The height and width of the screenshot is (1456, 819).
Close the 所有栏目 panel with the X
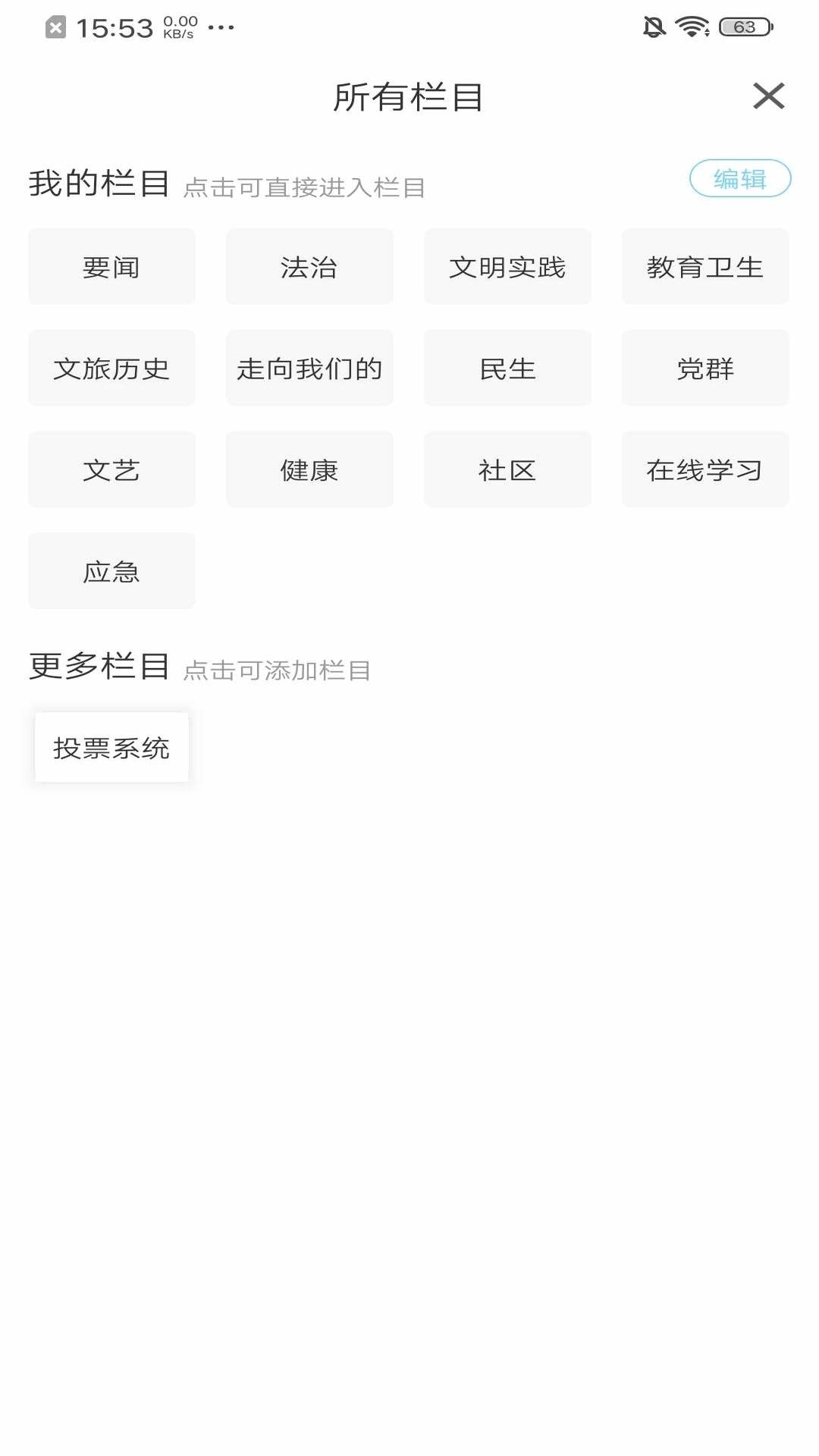coord(770,96)
